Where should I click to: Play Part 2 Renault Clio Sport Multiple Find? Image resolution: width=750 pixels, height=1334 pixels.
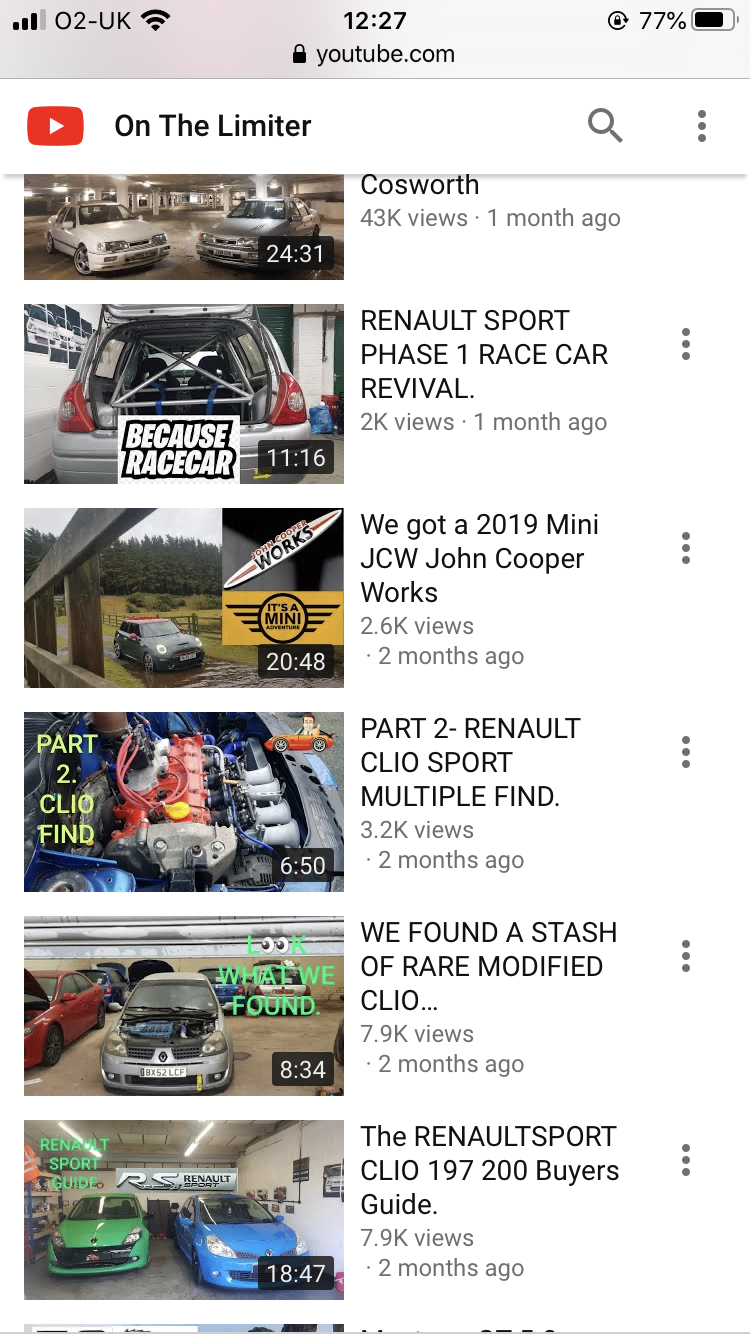184,802
